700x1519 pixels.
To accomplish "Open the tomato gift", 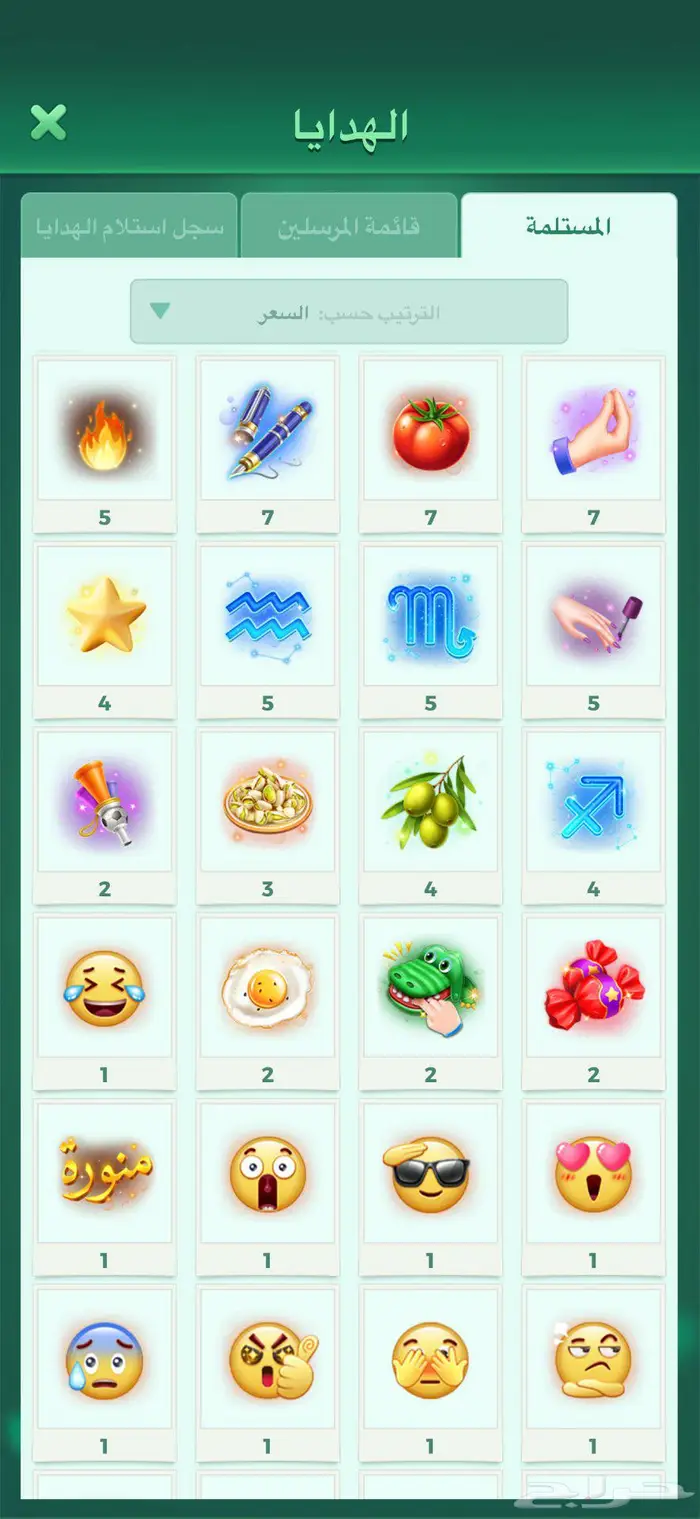I will [x=430, y=444].
